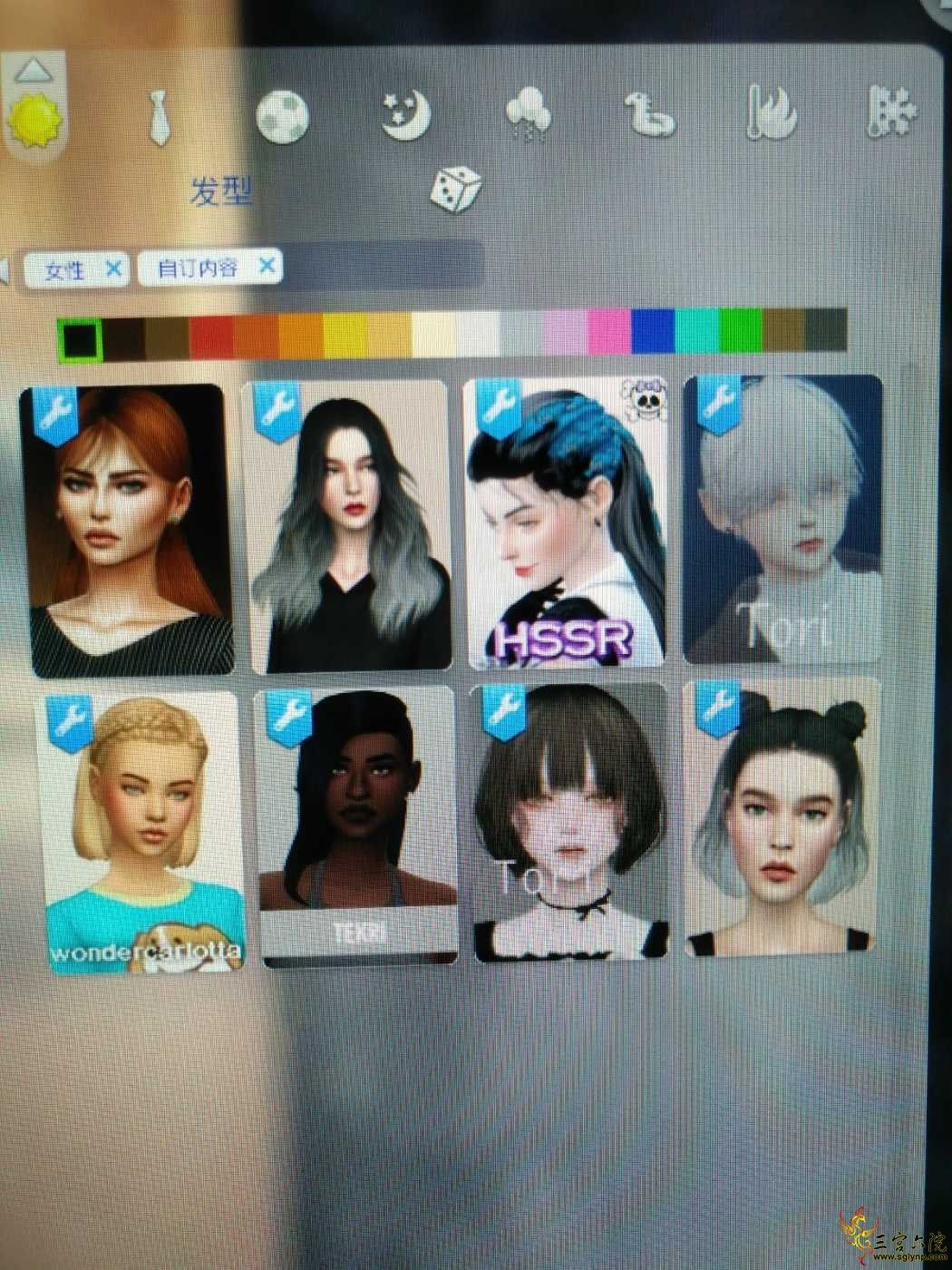Pick the red hair color swatch
This screenshot has height=1270, width=952.
pos(212,337)
